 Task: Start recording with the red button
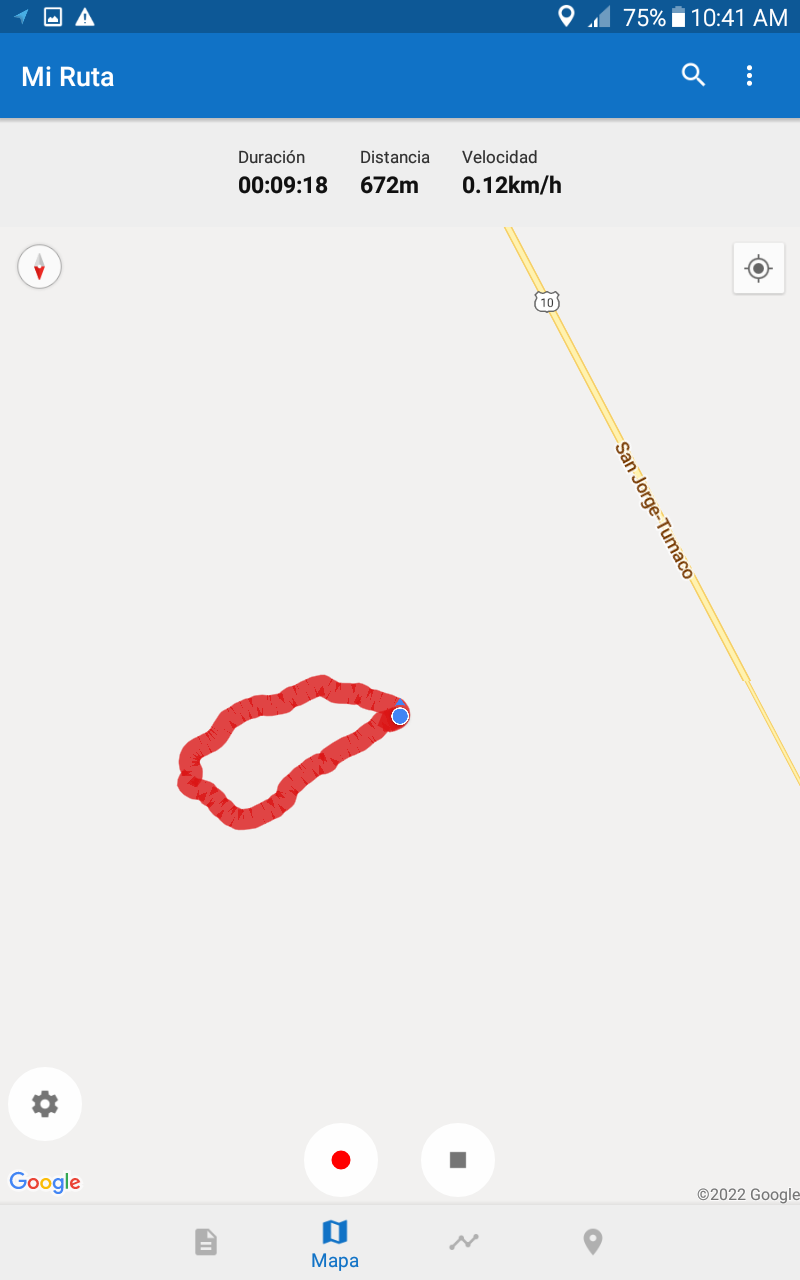click(341, 1160)
